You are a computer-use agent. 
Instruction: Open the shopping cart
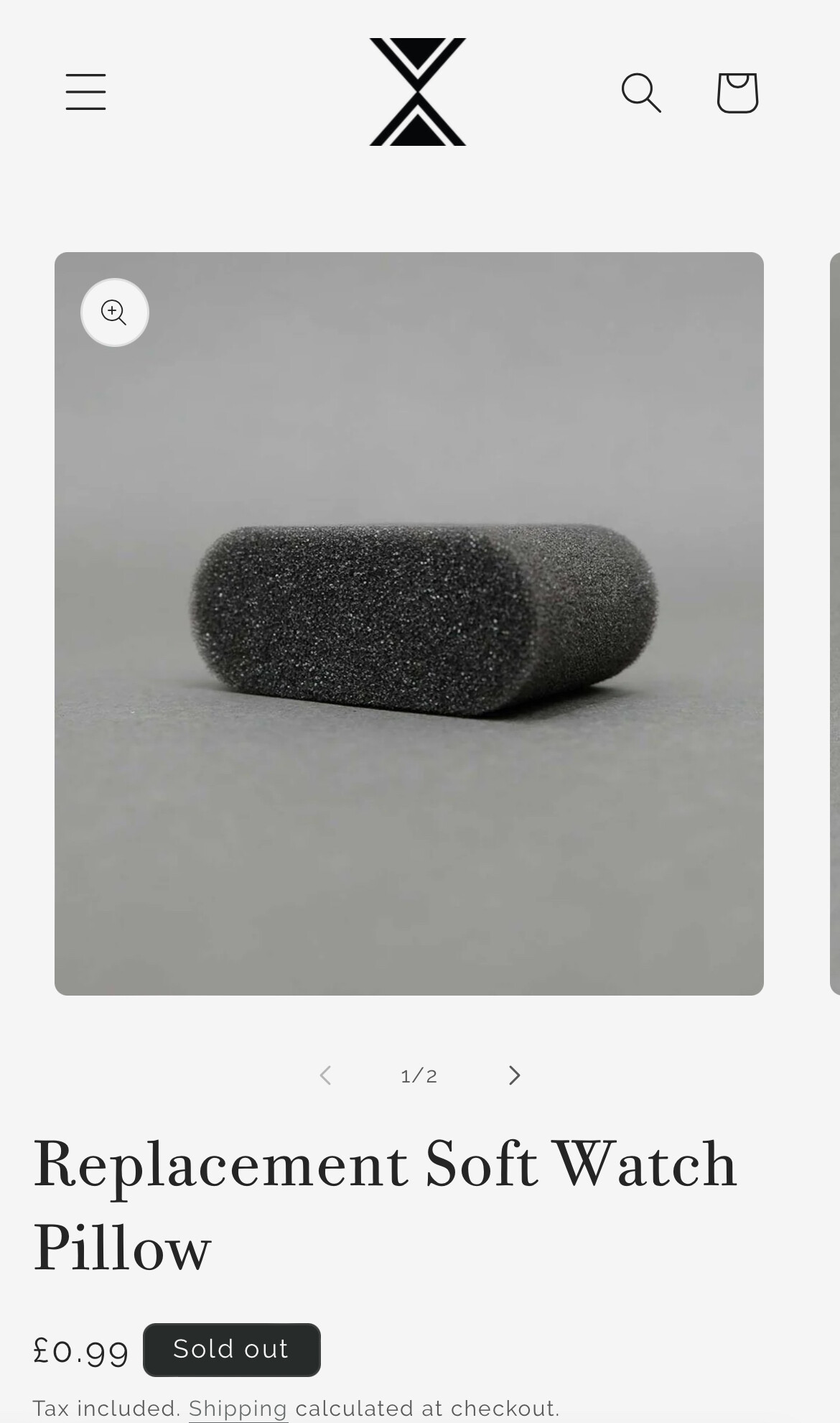[x=737, y=93]
